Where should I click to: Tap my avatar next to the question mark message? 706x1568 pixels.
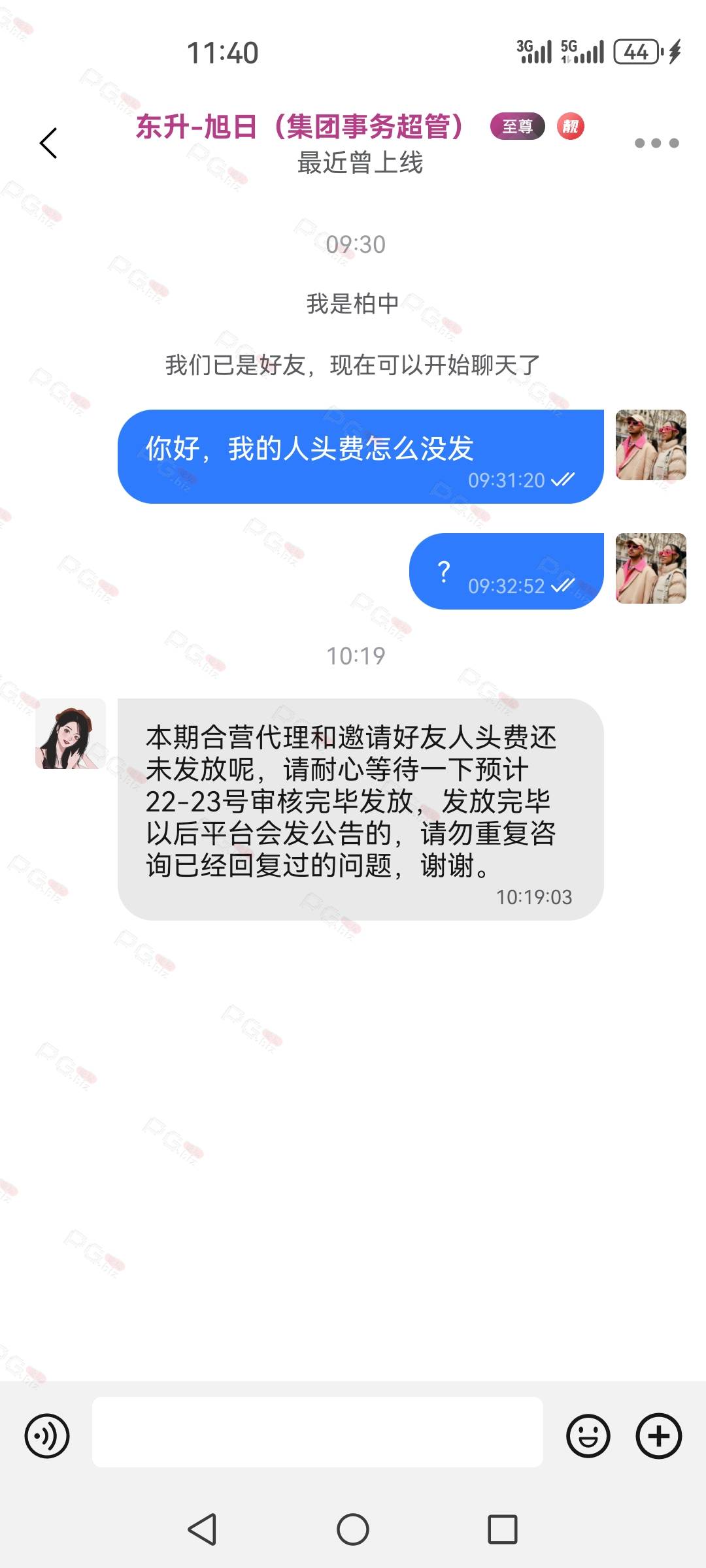click(x=651, y=568)
